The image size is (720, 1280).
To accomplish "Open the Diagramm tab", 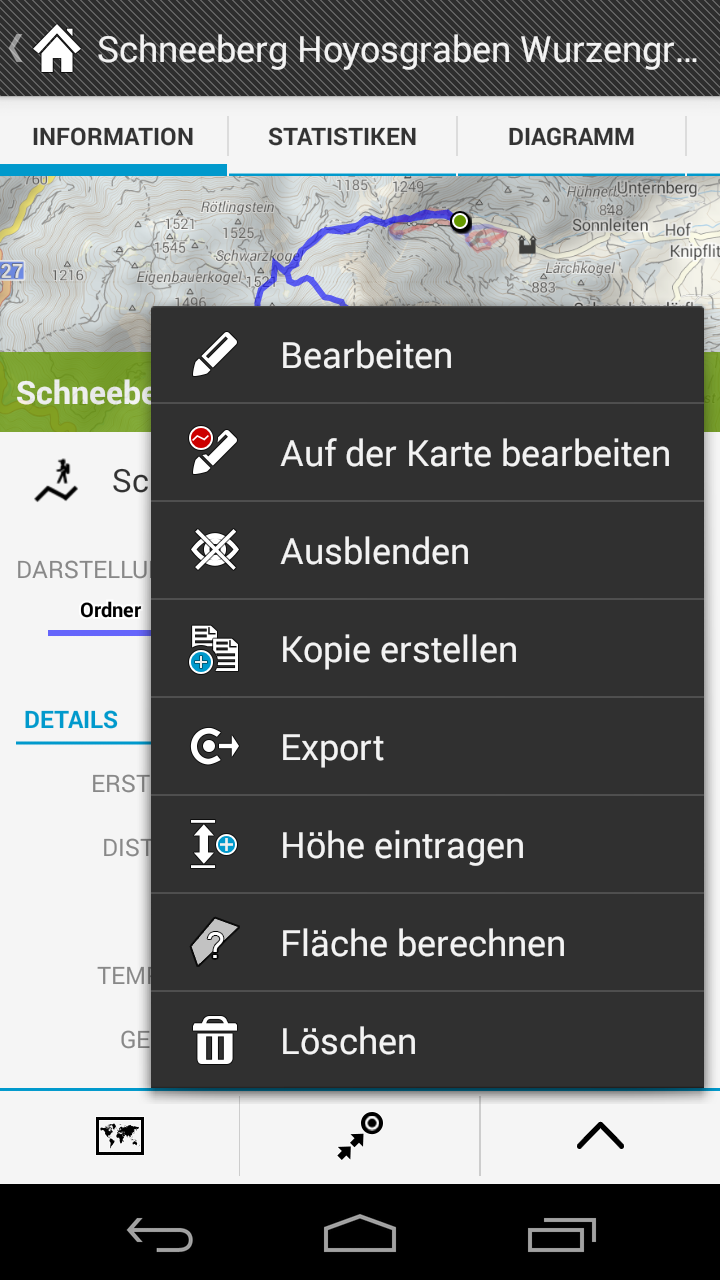I will pyautogui.click(x=571, y=137).
